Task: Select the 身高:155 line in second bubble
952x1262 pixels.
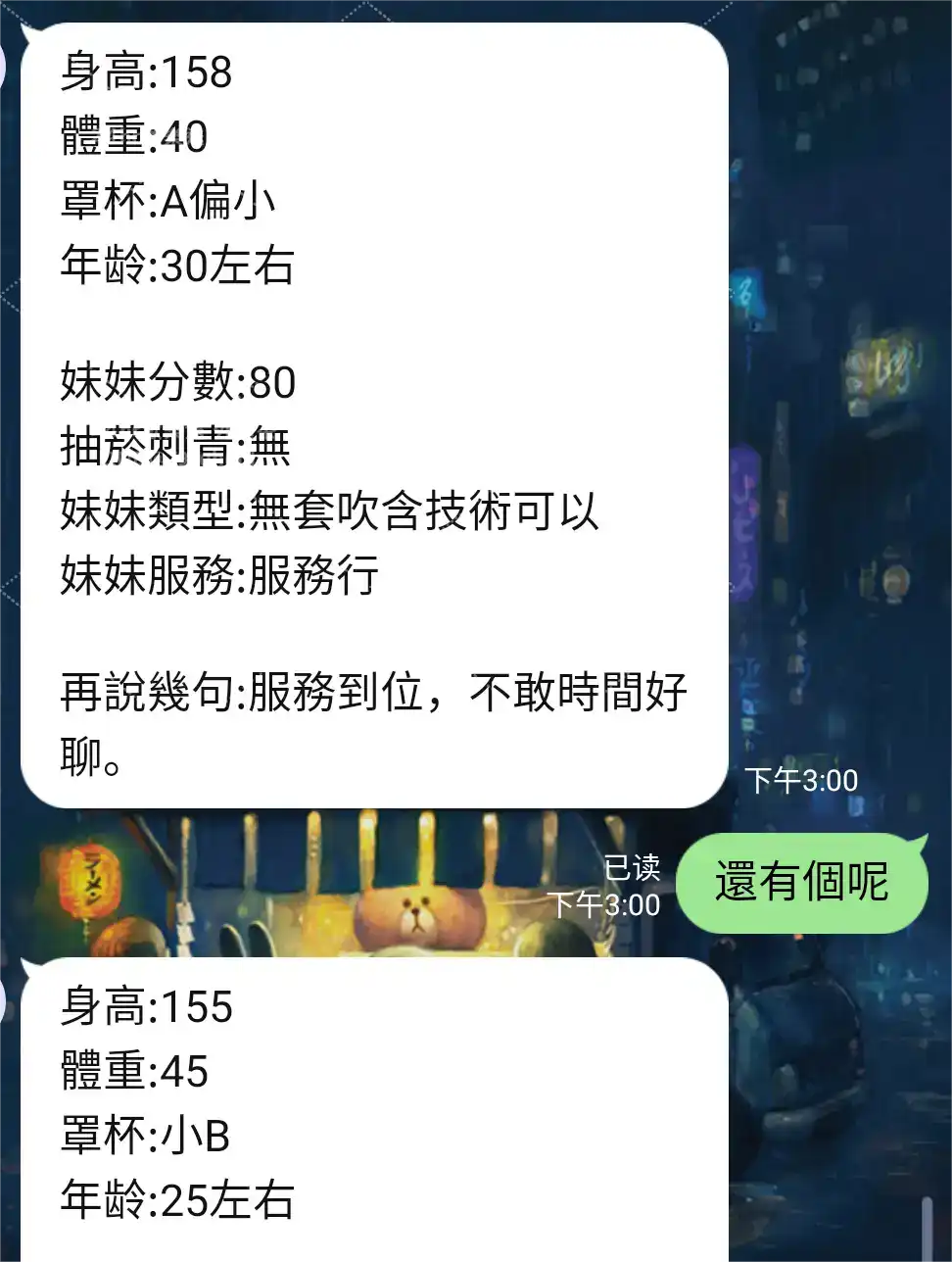Action: coord(147,1007)
